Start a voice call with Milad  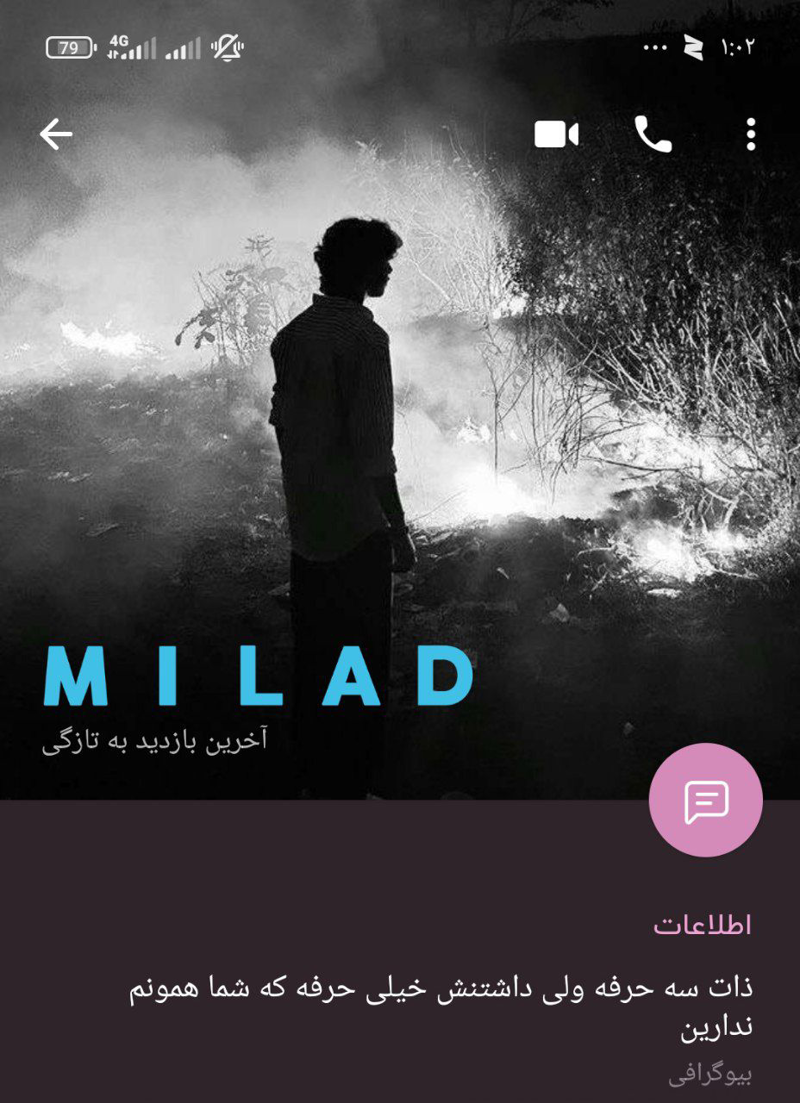(653, 134)
